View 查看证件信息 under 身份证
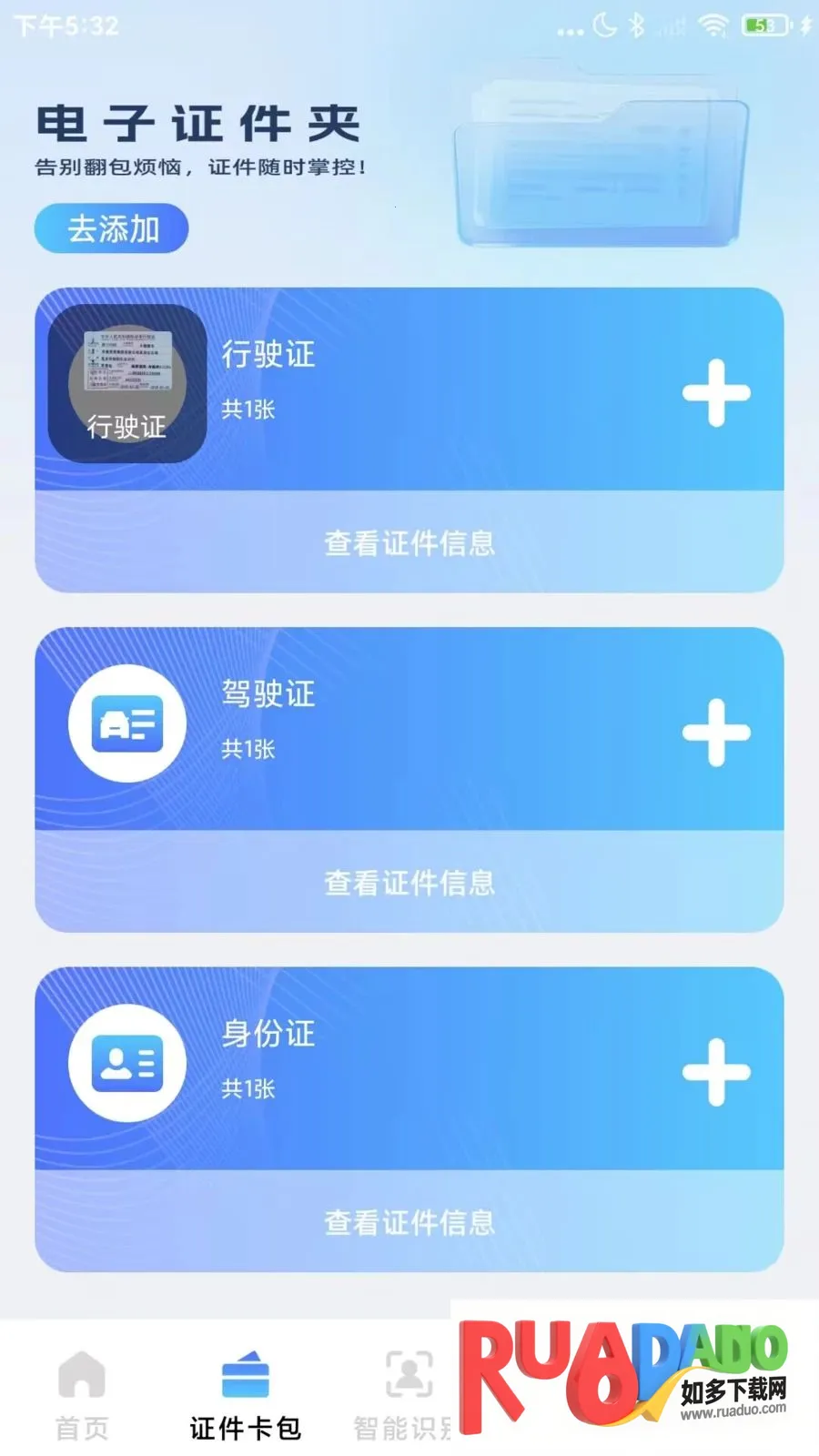 click(x=409, y=1222)
